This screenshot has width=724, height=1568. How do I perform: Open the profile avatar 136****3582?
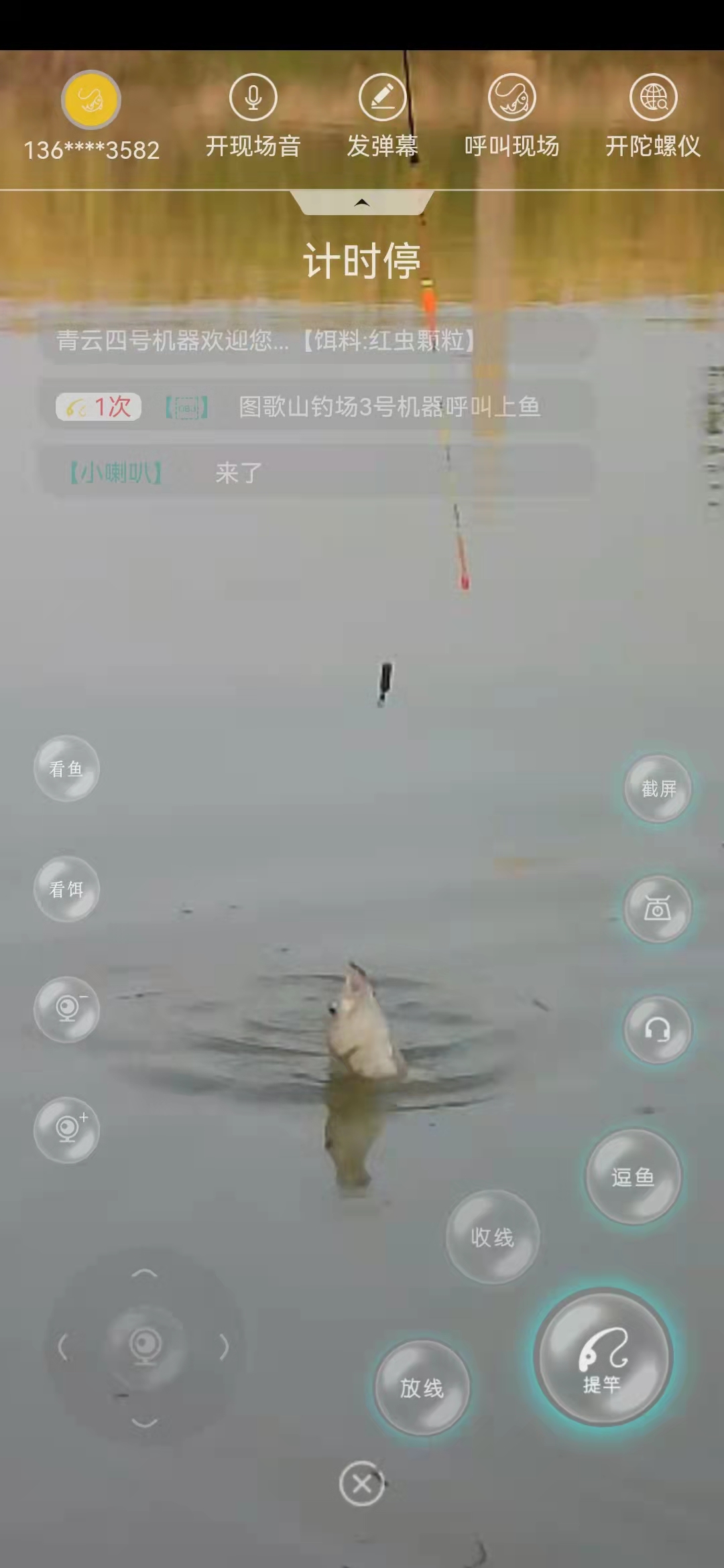point(91,101)
